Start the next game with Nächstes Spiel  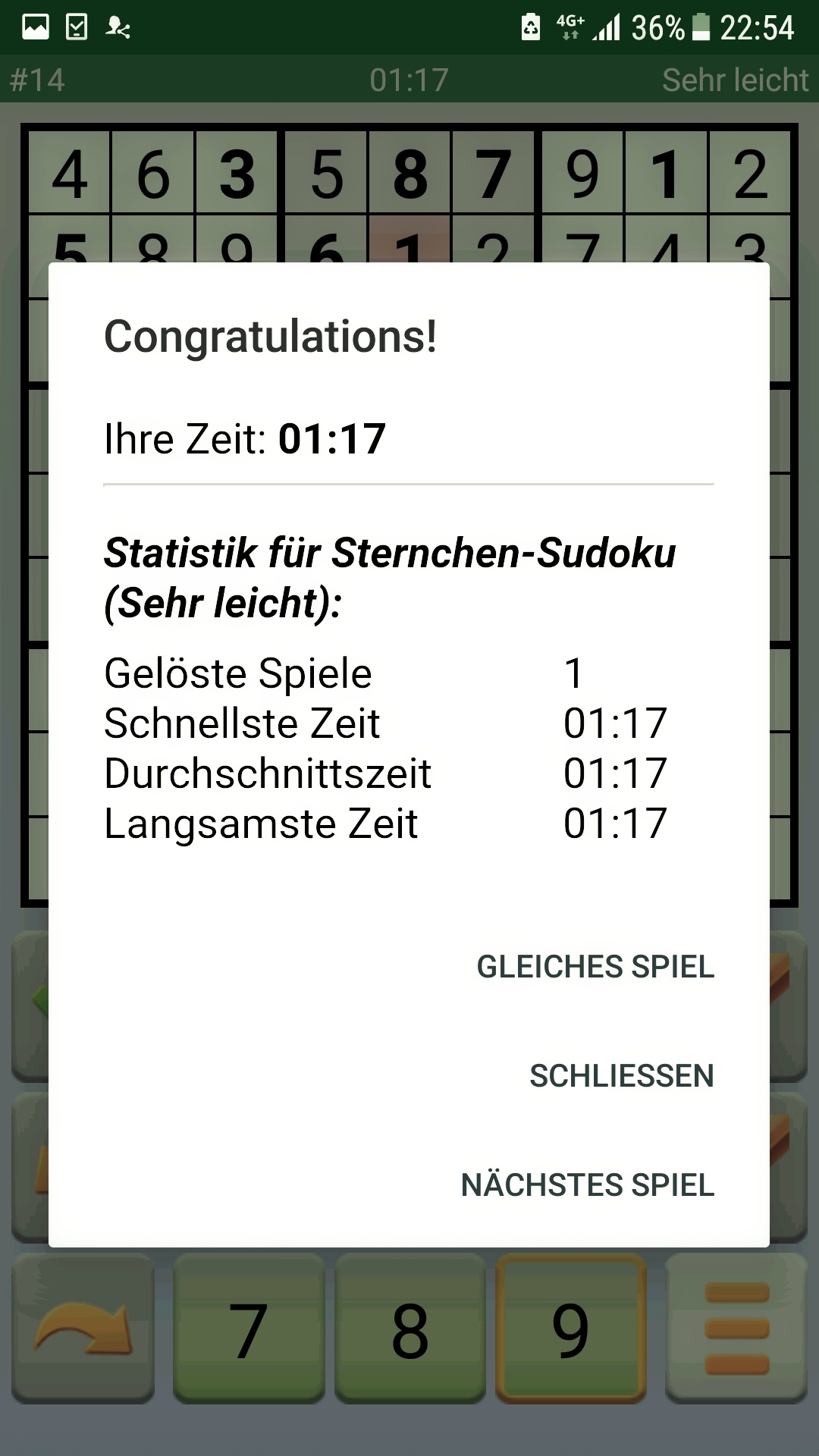[588, 1185]
